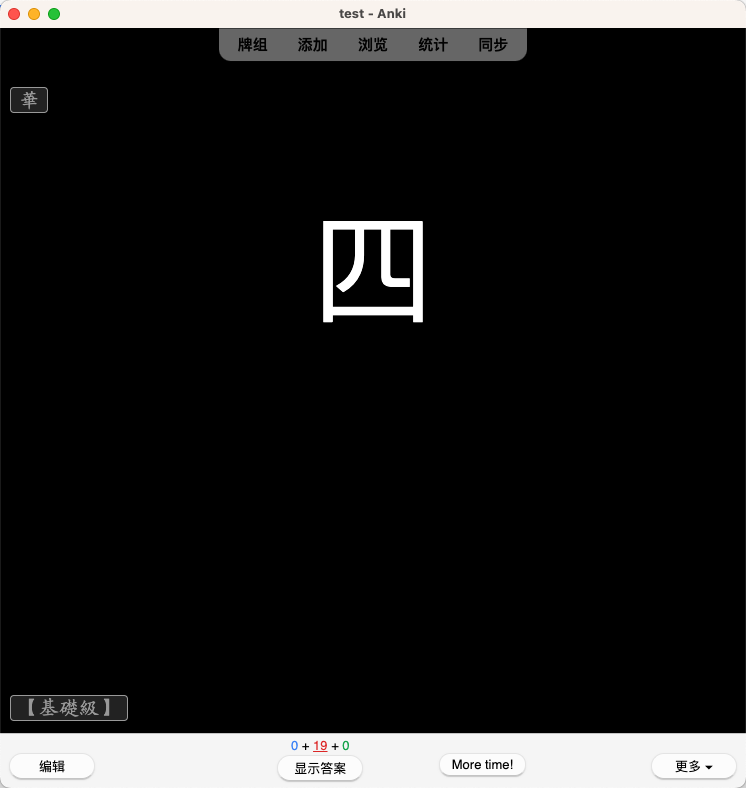Expand the 更多 dropdown menu

[693, 766]
